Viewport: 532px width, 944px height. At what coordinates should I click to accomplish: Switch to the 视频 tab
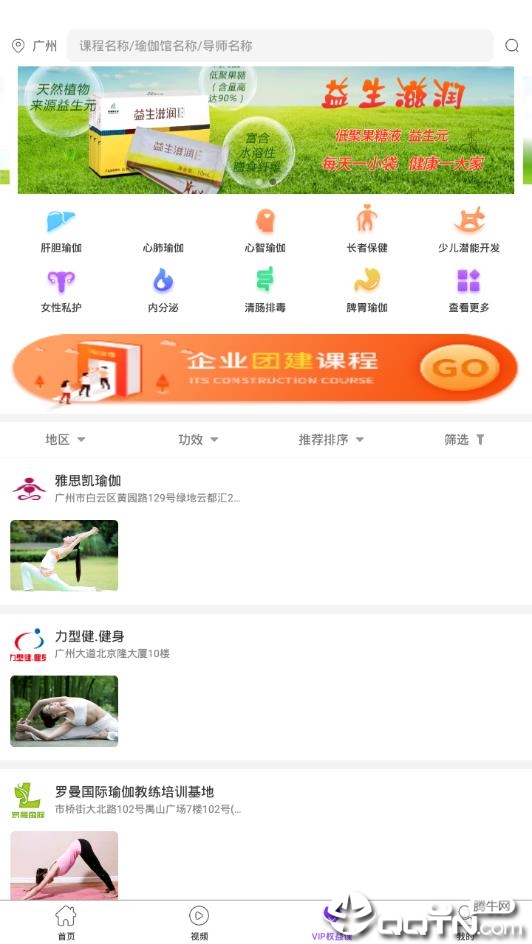[199, 922]
